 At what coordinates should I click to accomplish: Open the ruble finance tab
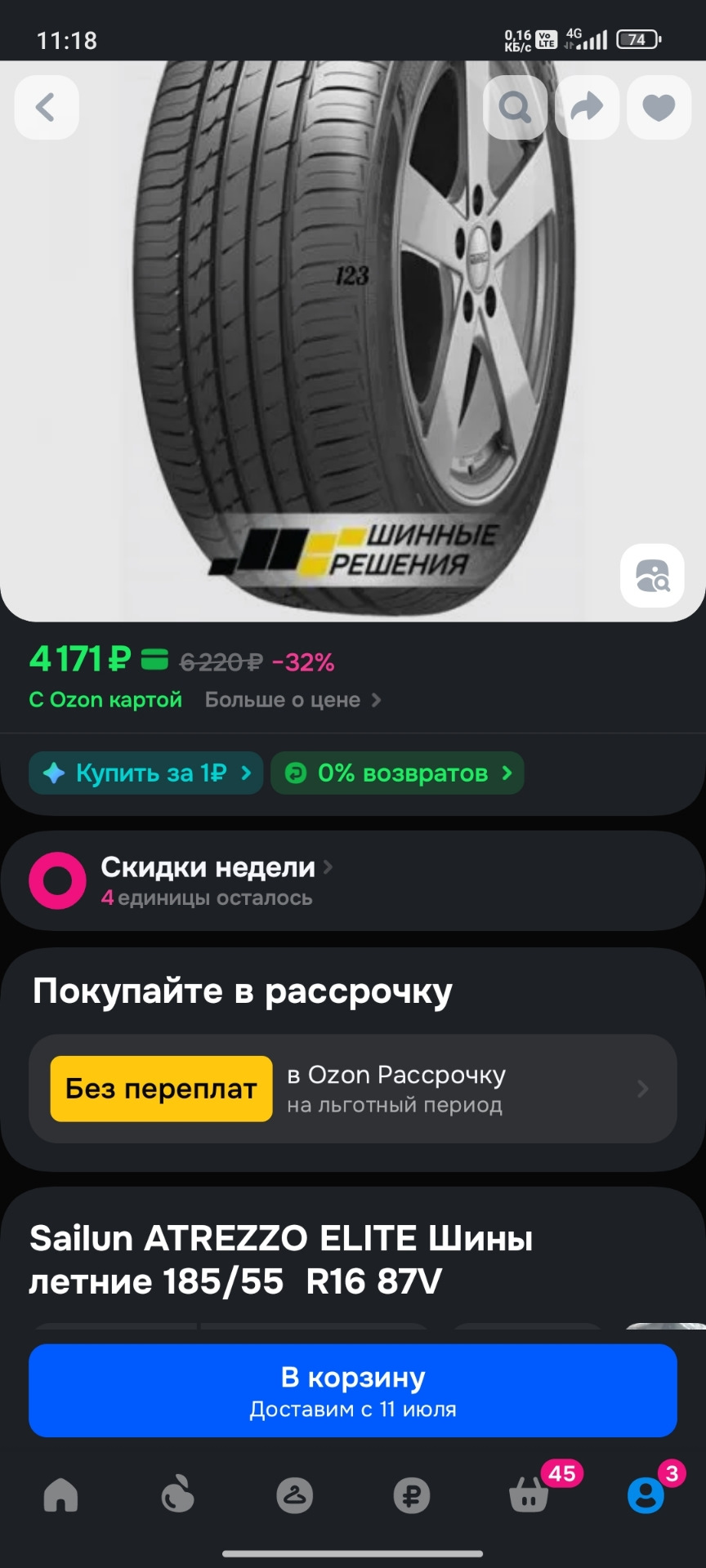coord(412,1495)
